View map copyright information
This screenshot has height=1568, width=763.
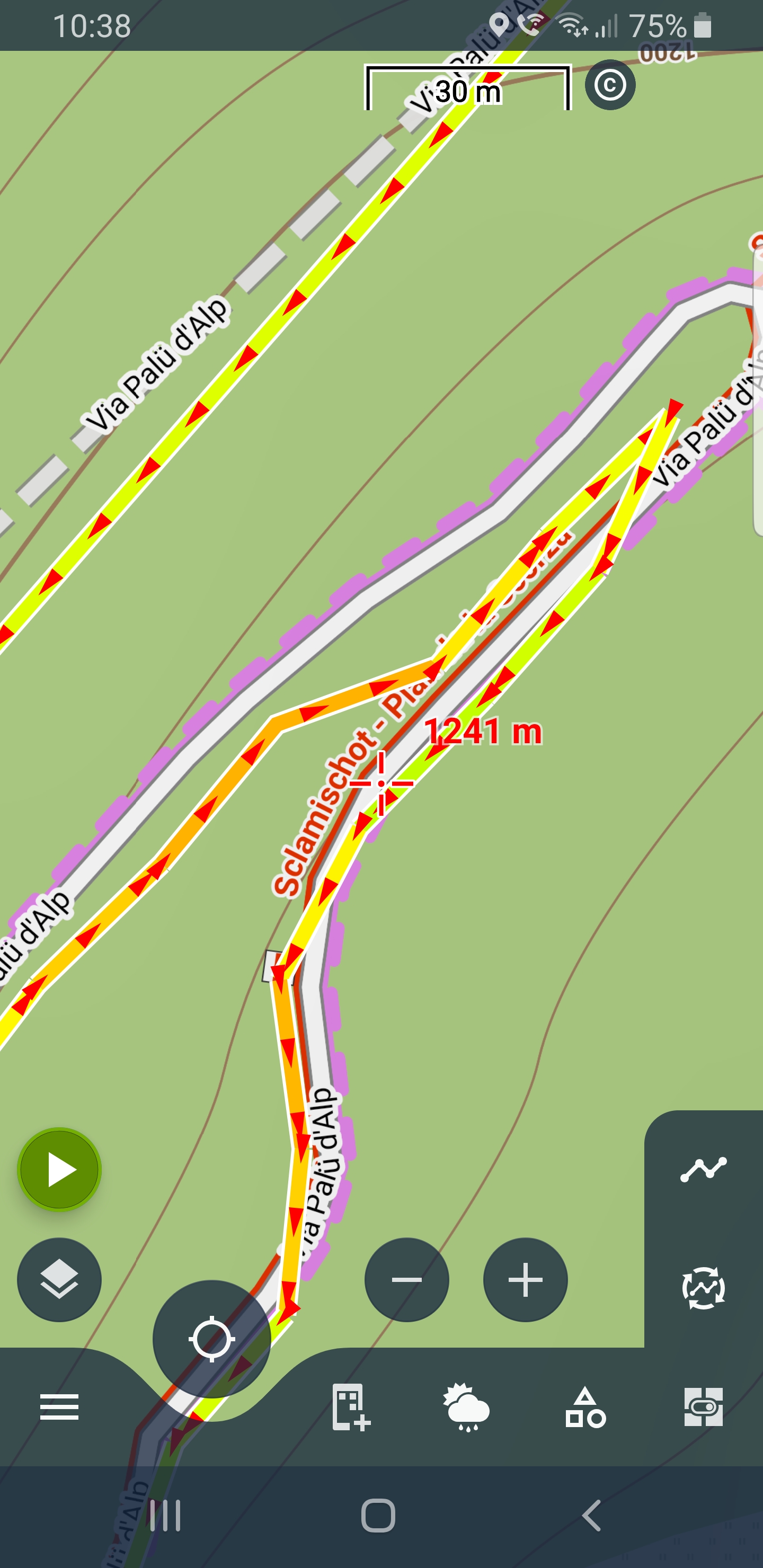(610, 85)
